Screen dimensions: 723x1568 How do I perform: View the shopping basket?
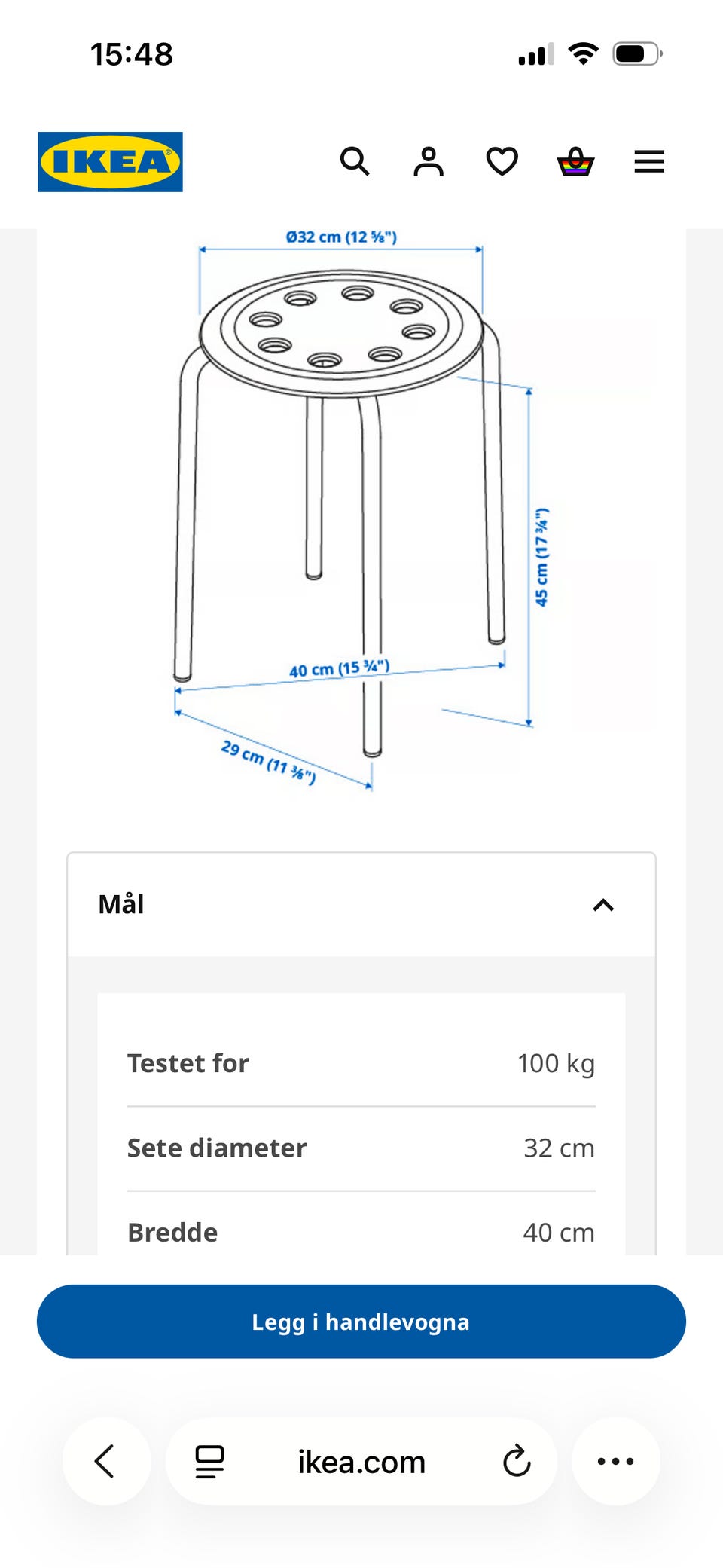click(x=575, y=161)
